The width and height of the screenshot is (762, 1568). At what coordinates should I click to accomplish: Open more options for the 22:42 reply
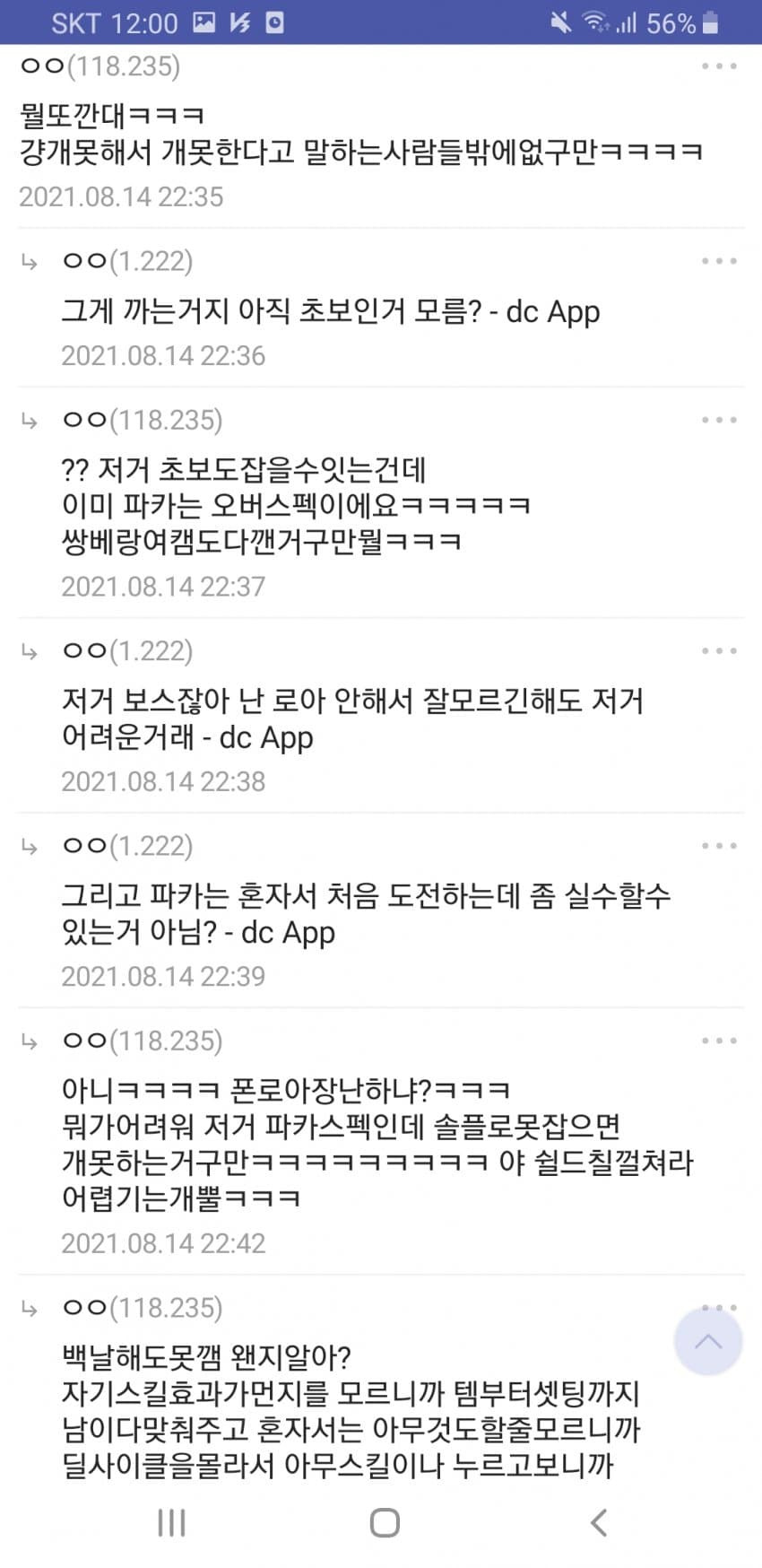(x=719, y=1041)
